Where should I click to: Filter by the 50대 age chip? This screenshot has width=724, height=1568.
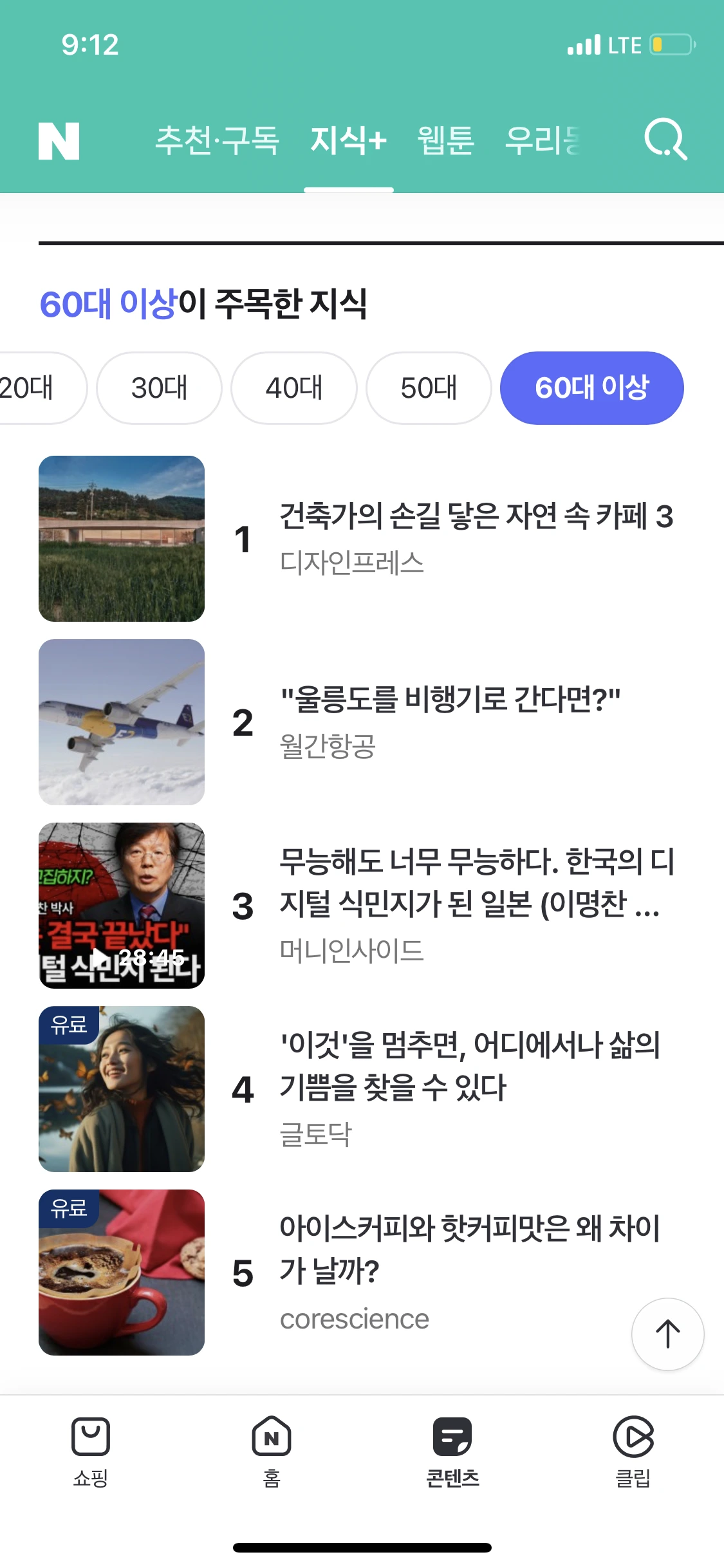tap(429, 388)
